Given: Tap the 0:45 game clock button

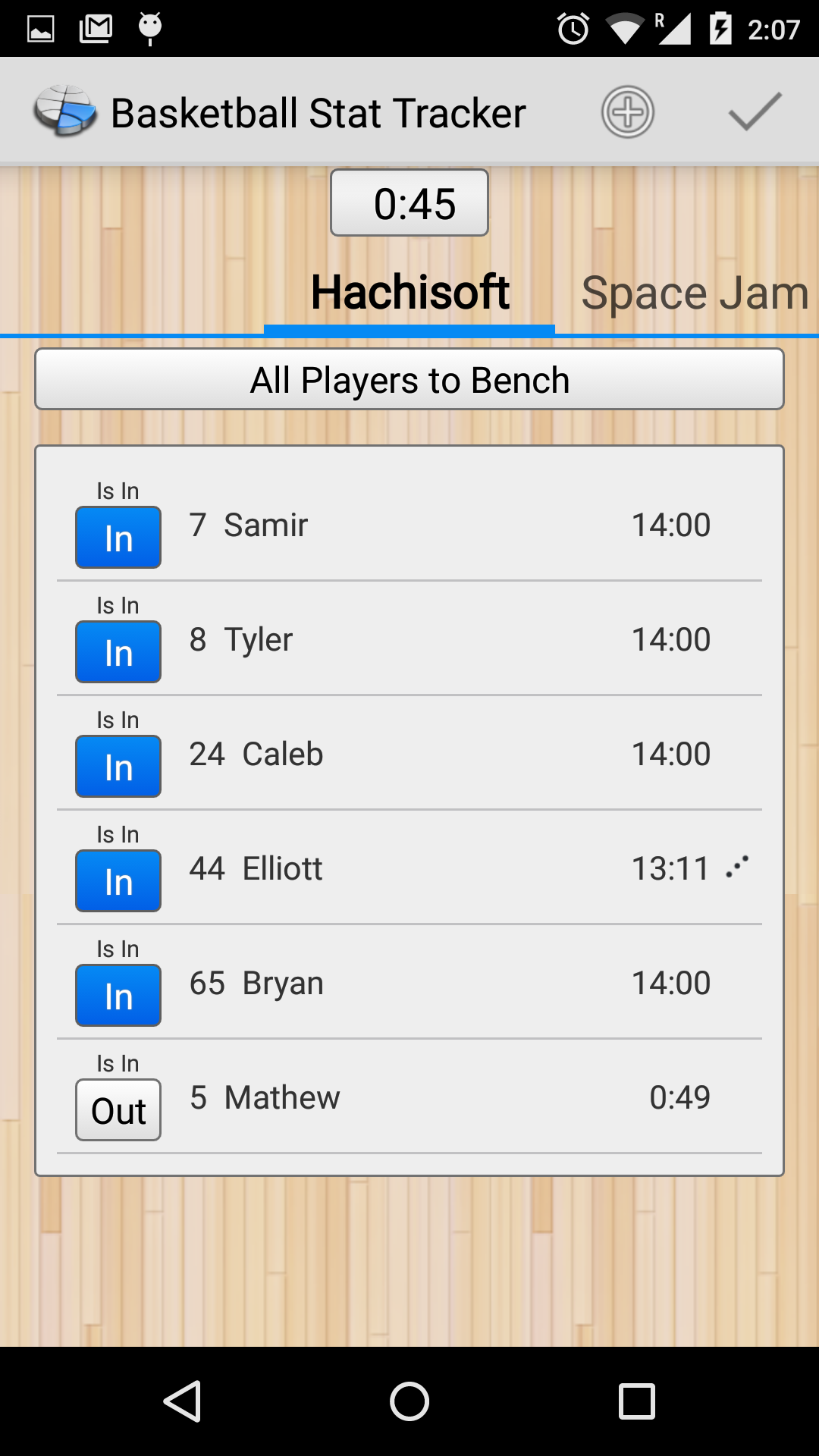Looking at the screenshot, I should pos(409,203).
